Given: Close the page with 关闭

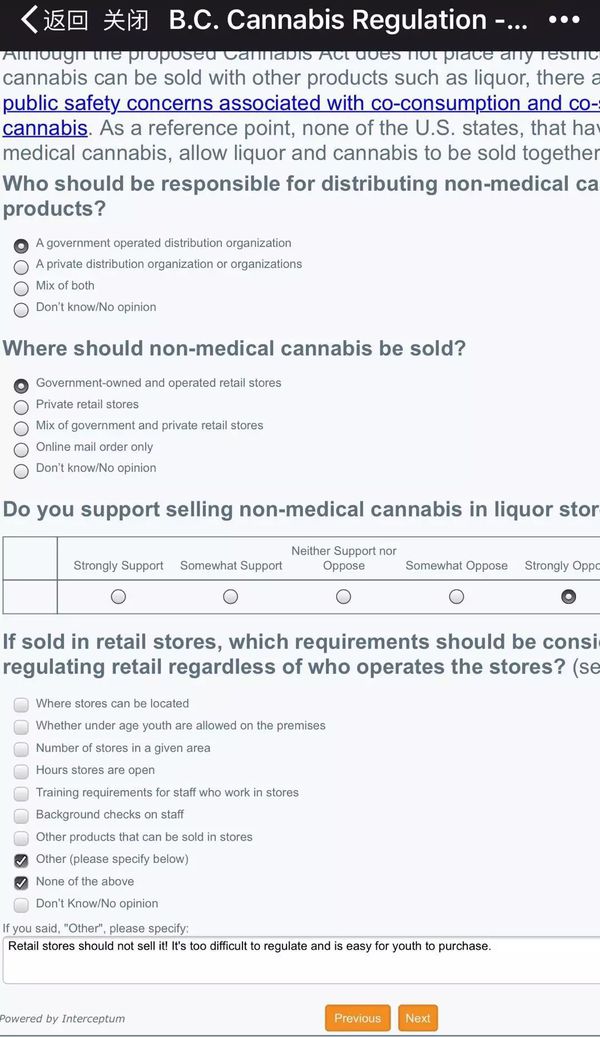Looking at the screenshot, I should [125, 19].
